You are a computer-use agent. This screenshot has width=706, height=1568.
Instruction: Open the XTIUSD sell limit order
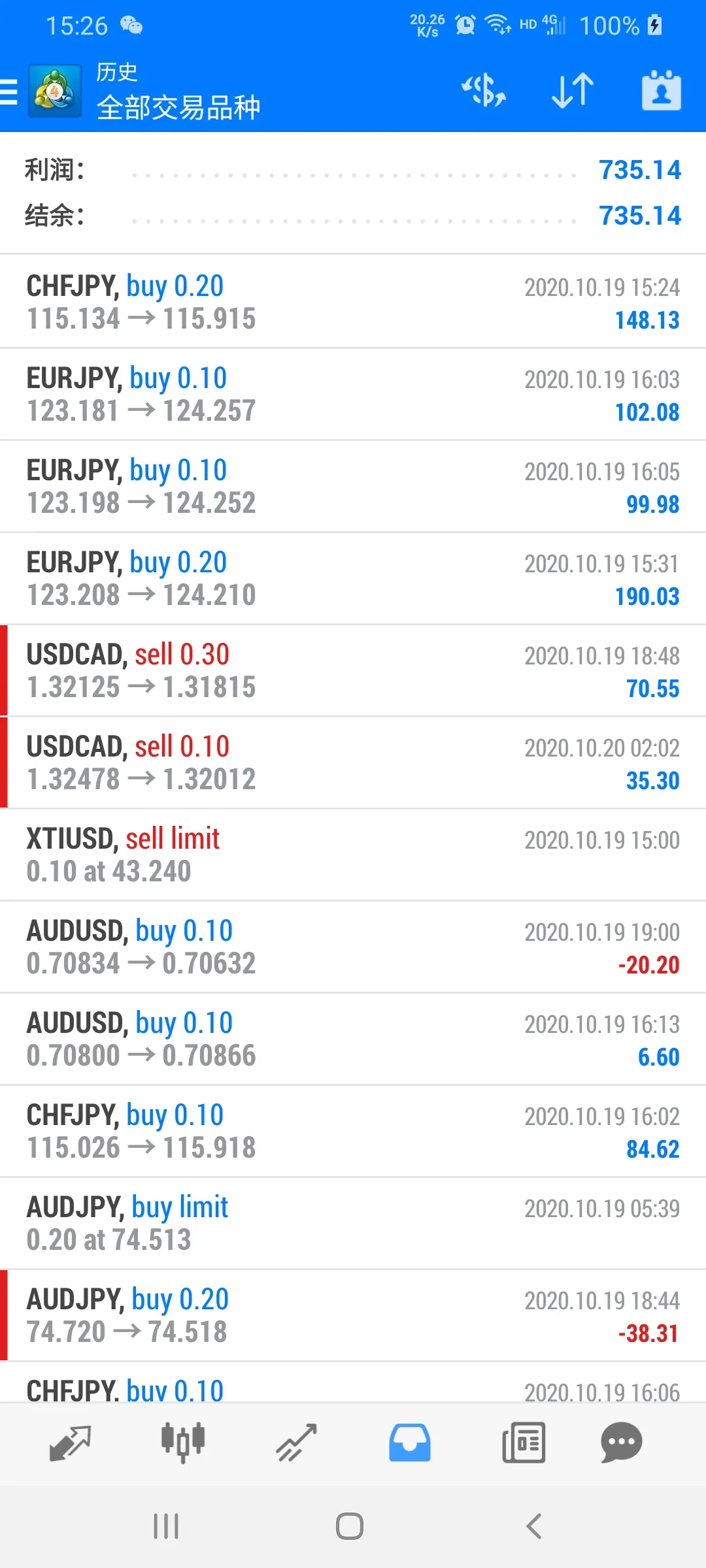(x=353, y=855)
